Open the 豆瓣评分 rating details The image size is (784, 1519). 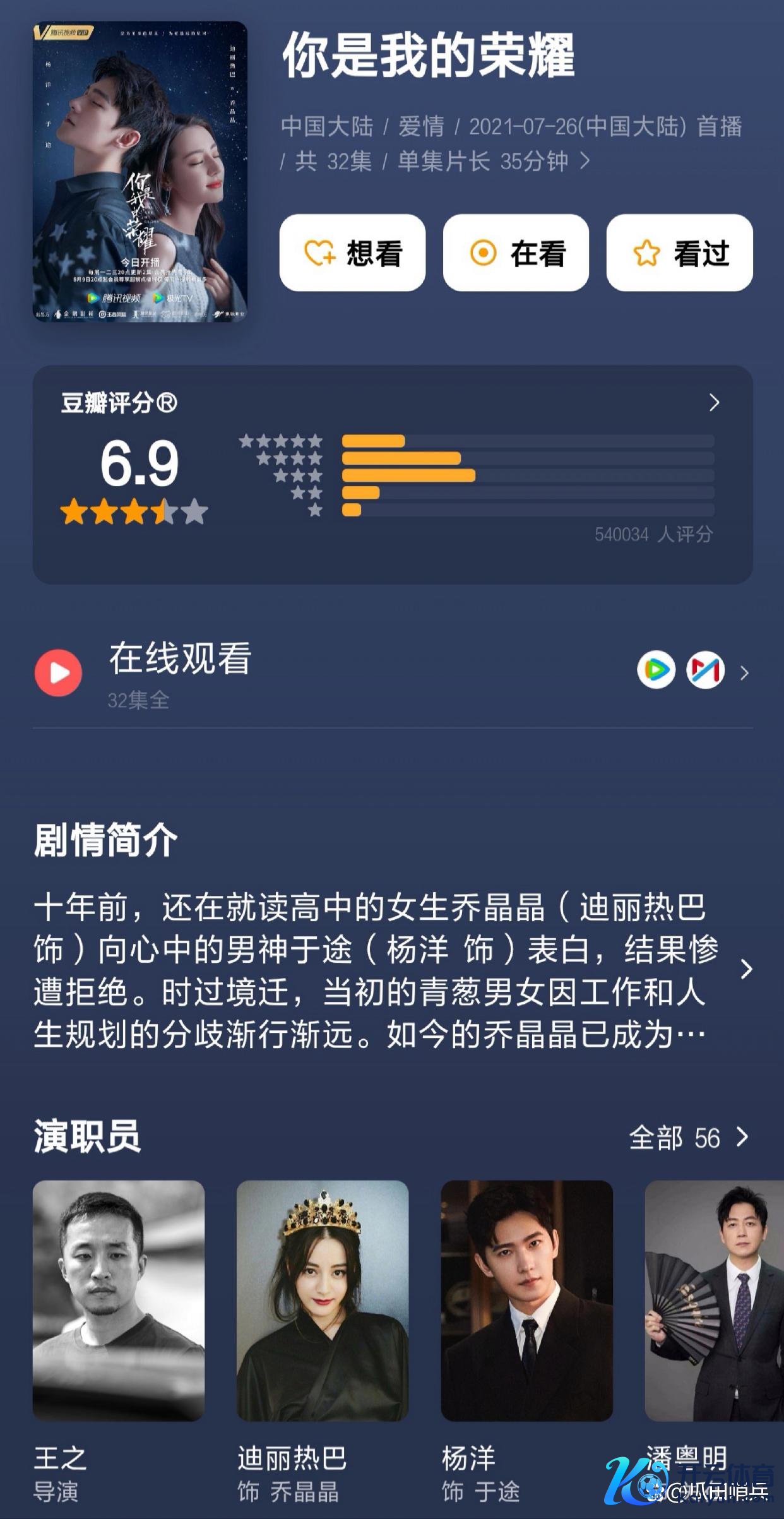[x=714, y=402]
